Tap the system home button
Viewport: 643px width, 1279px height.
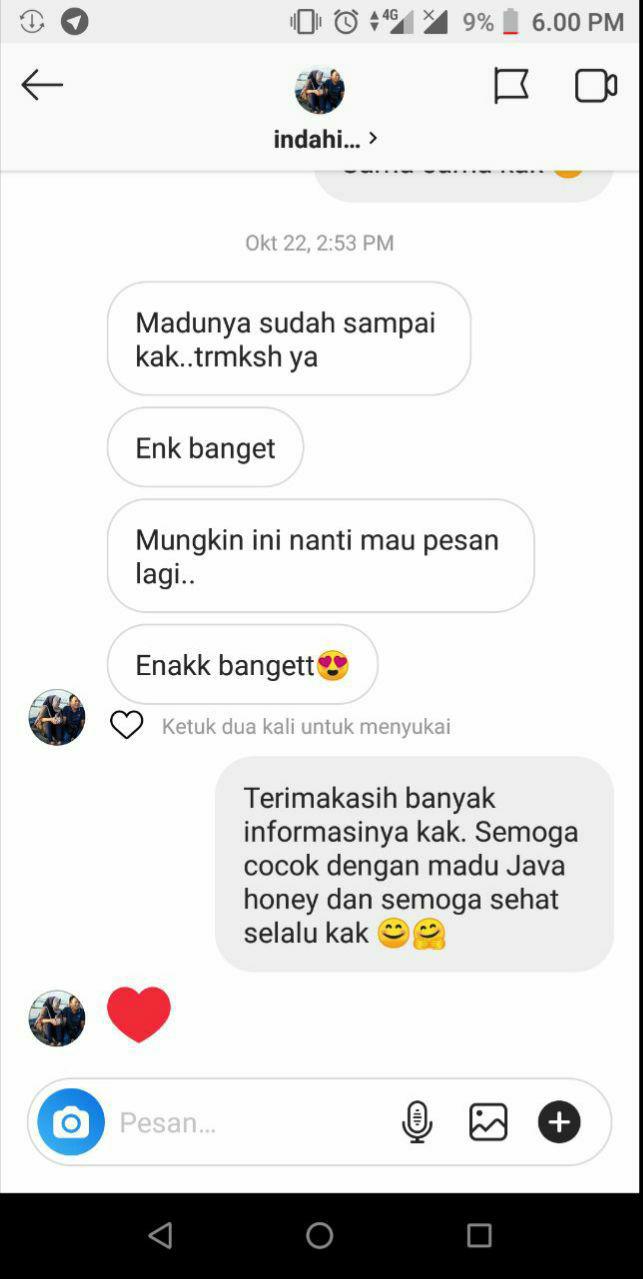pyautogui.click(x=320, y=1235)
